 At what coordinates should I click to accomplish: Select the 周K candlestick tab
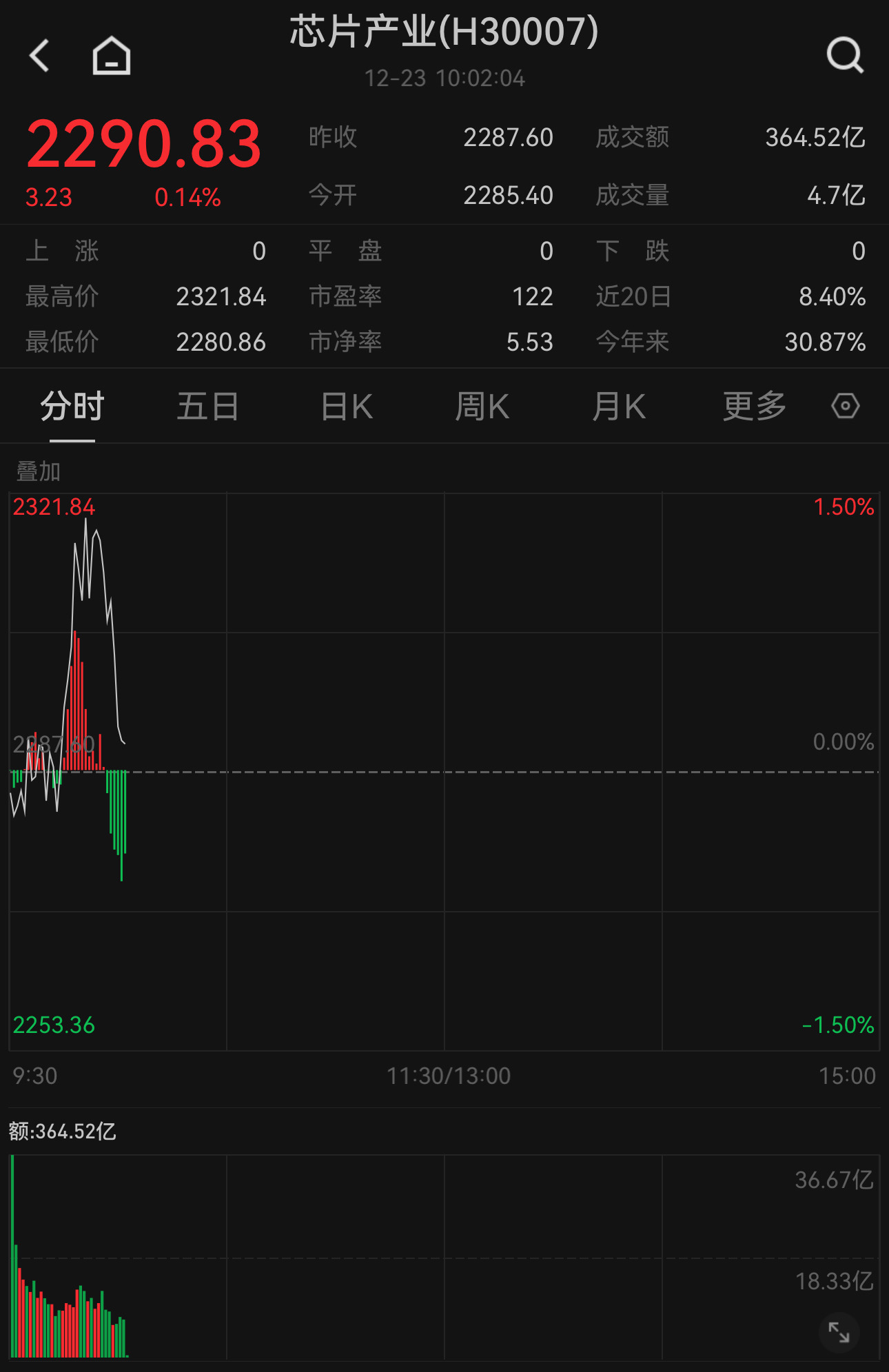[482, 407]
